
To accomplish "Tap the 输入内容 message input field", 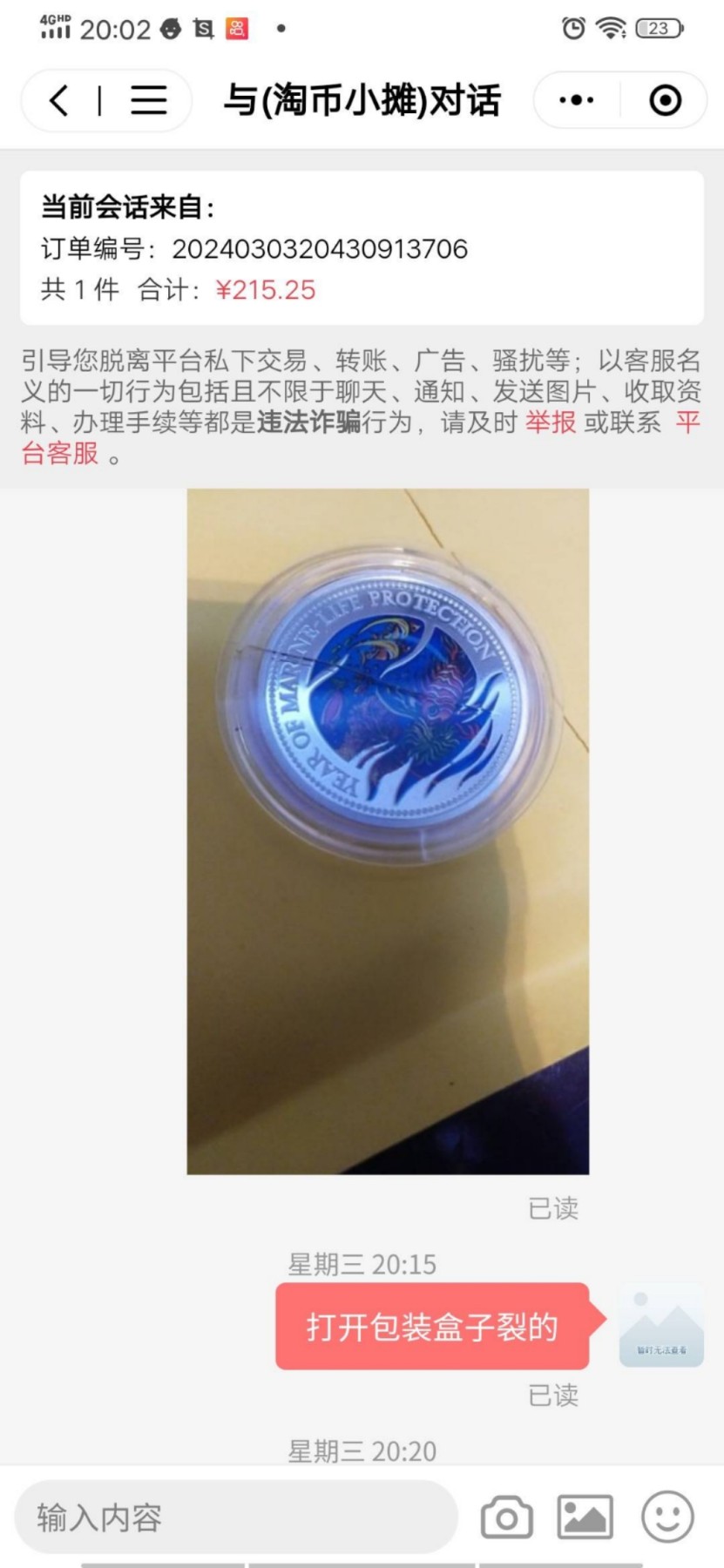I will pos(235,1517).
